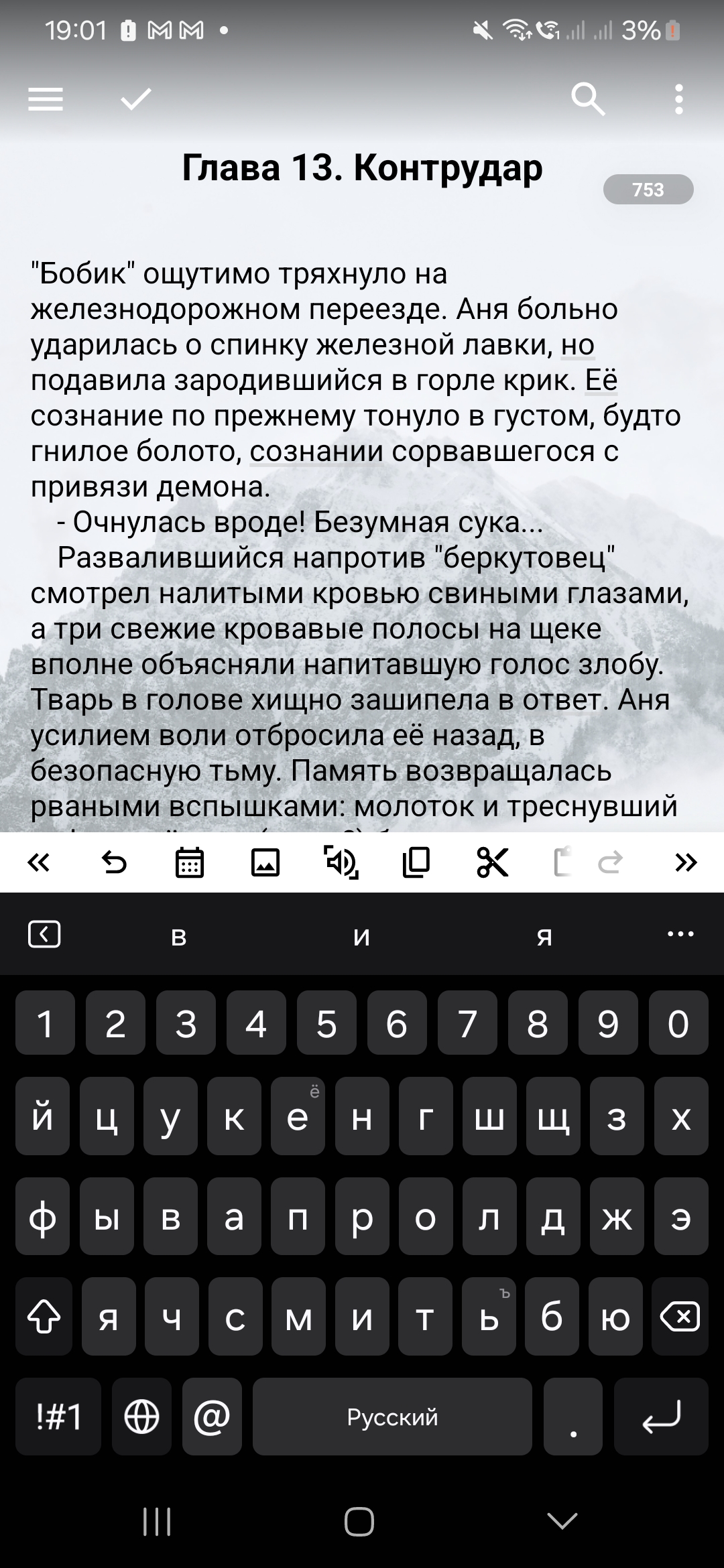Switch keyboard language with globe key
Viewport: 724px width, 1568px height.
(141, 1417)
